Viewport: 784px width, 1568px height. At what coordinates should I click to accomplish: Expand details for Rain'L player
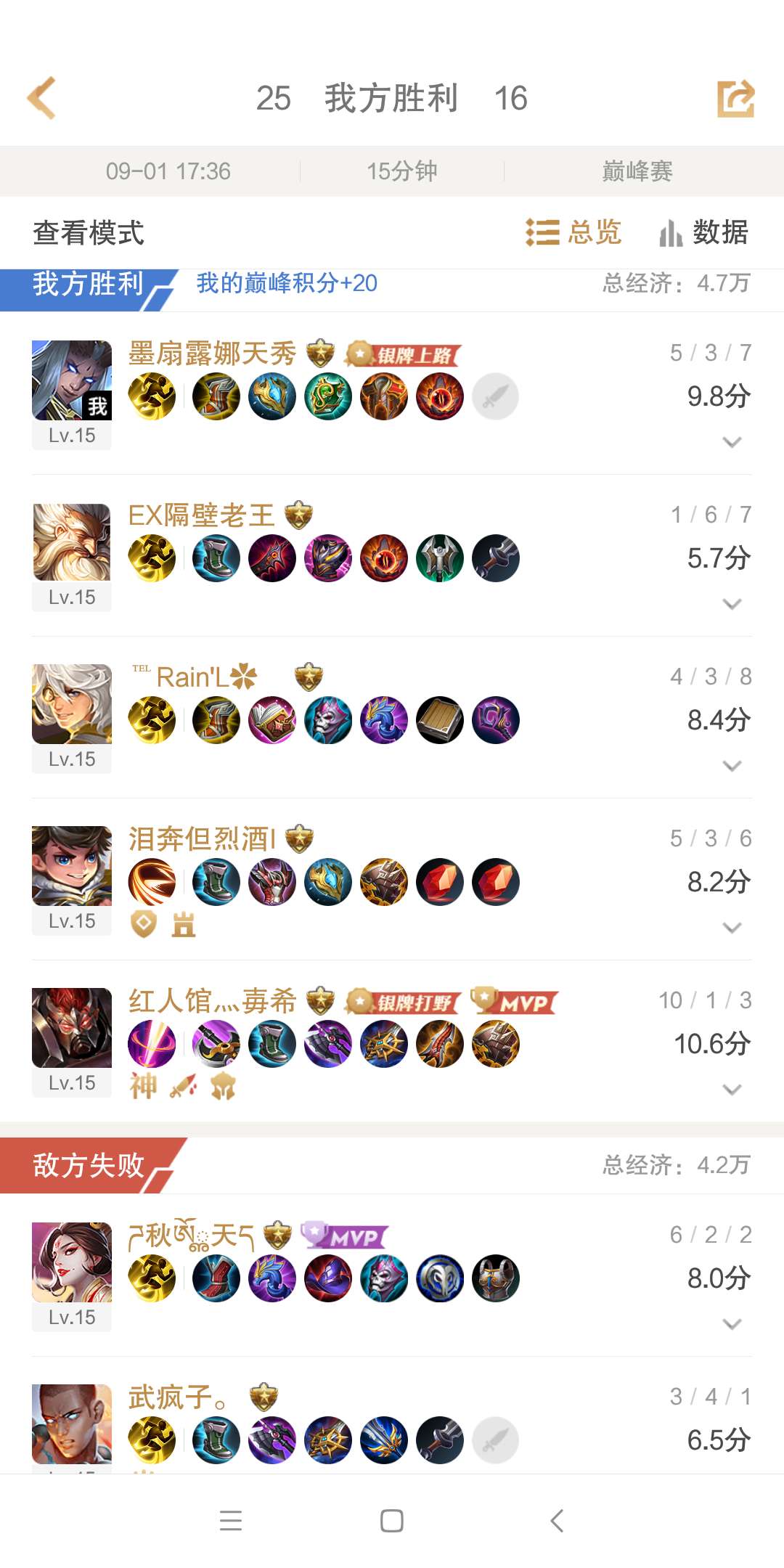pos(732,766)
